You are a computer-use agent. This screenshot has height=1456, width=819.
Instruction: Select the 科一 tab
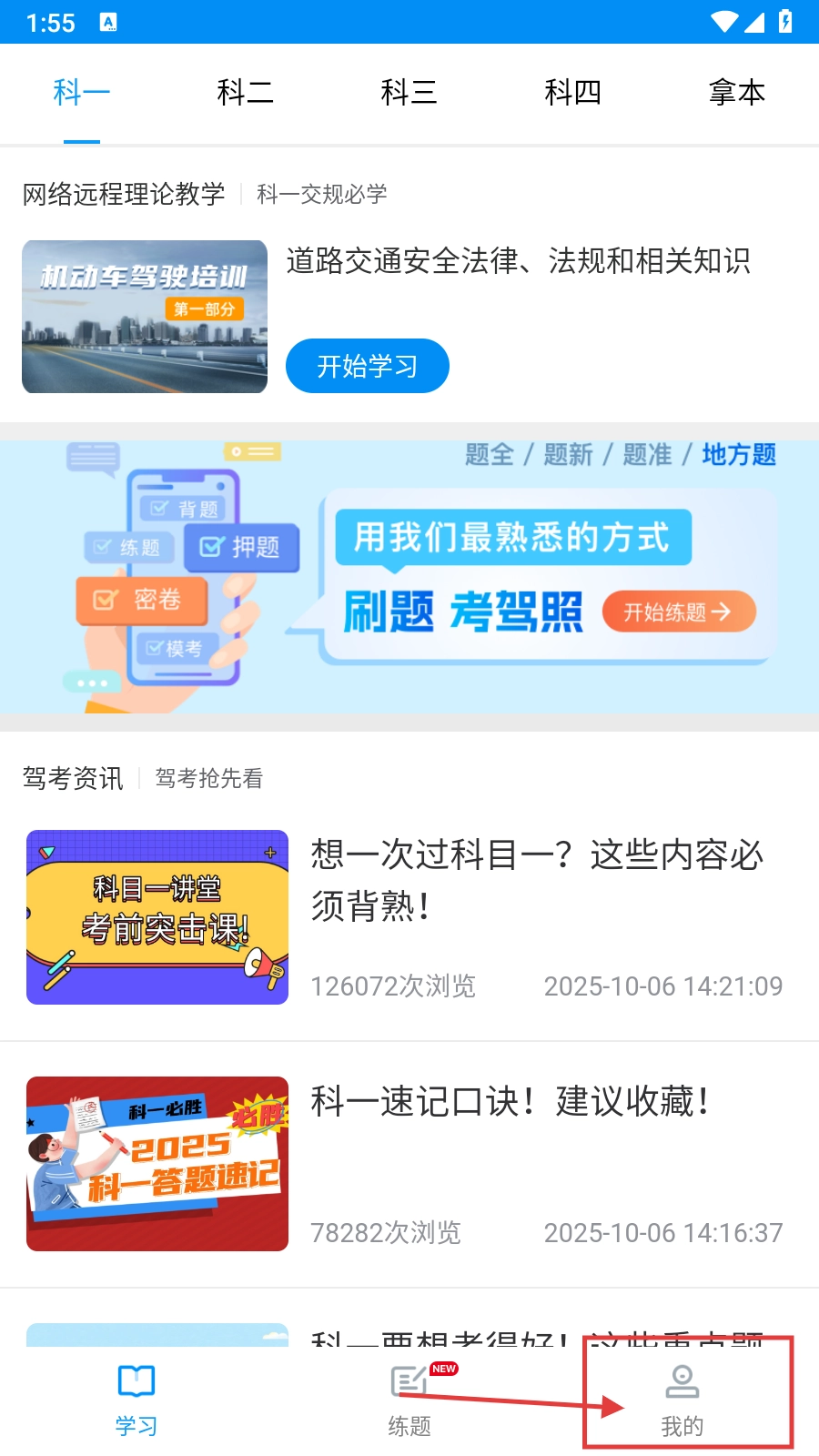[x=82, y=93]
